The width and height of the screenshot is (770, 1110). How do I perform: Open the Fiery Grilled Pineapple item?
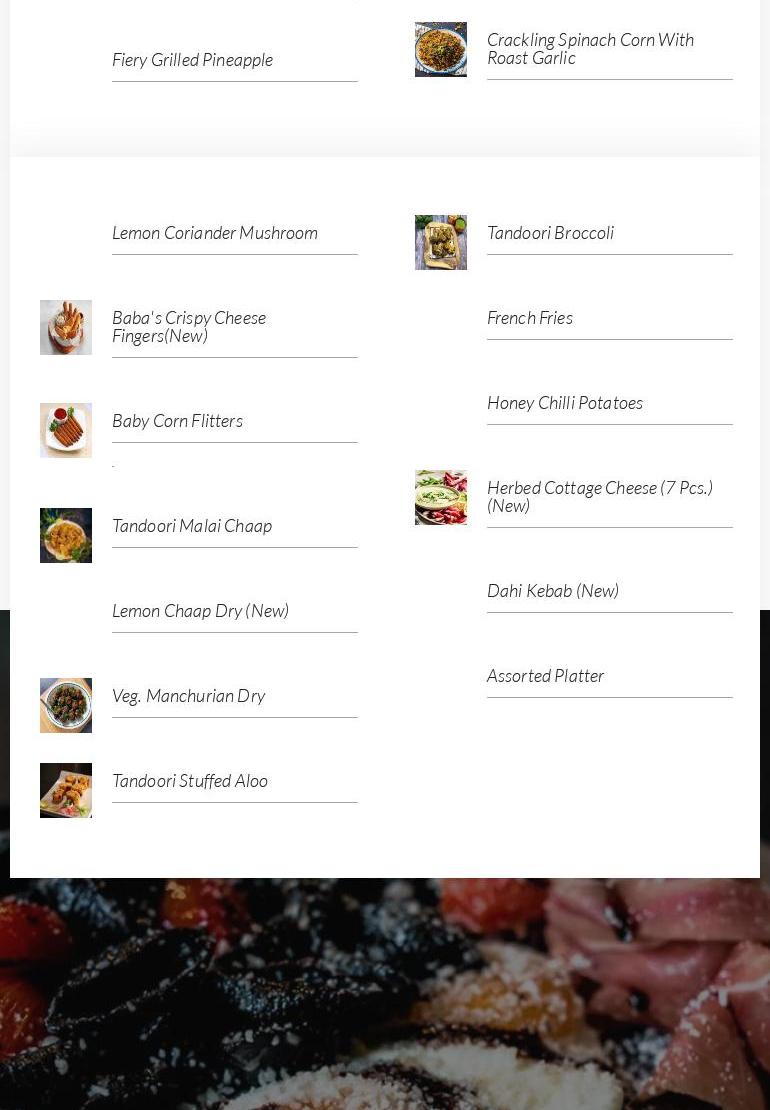tap(192, 60)
